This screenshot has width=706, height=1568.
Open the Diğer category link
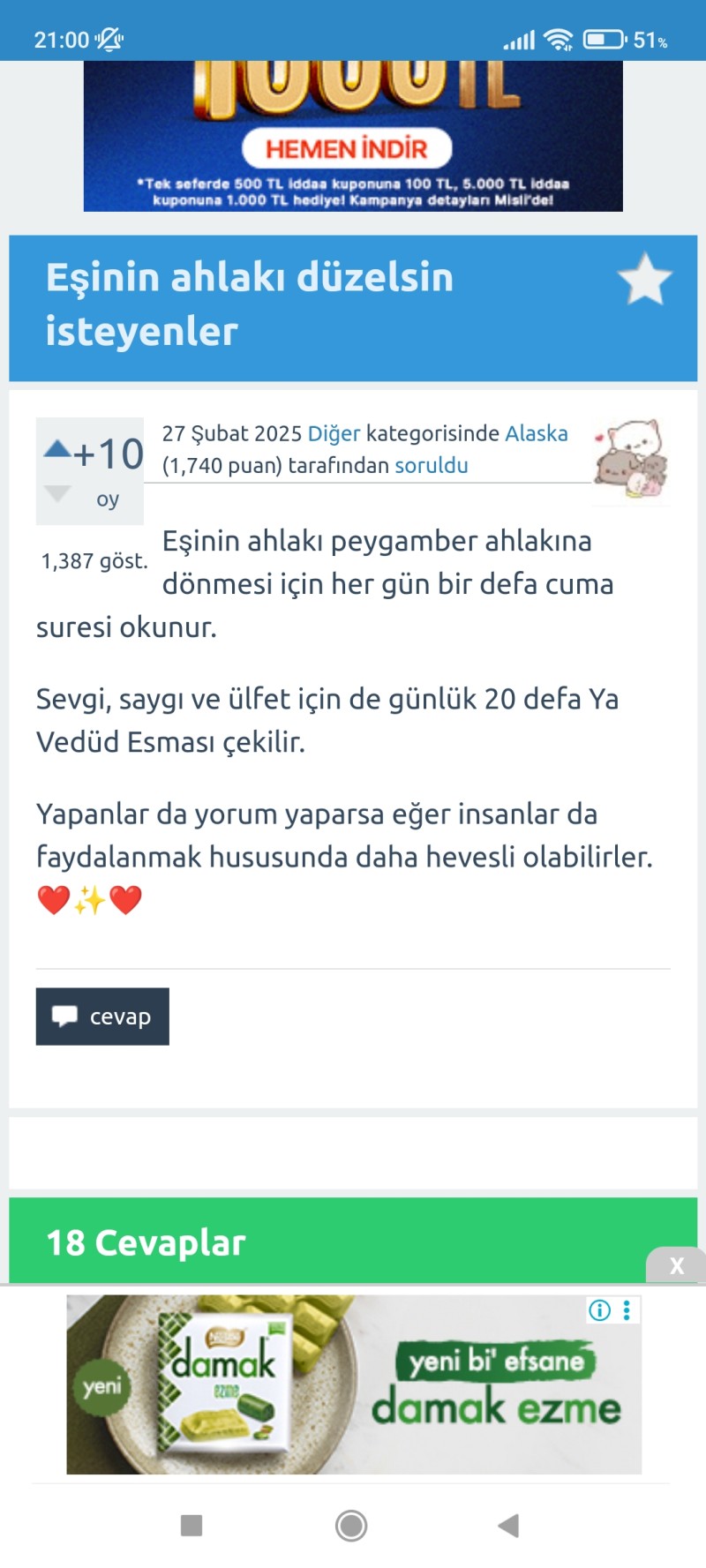pyautogui.click(x=334, y=434)
